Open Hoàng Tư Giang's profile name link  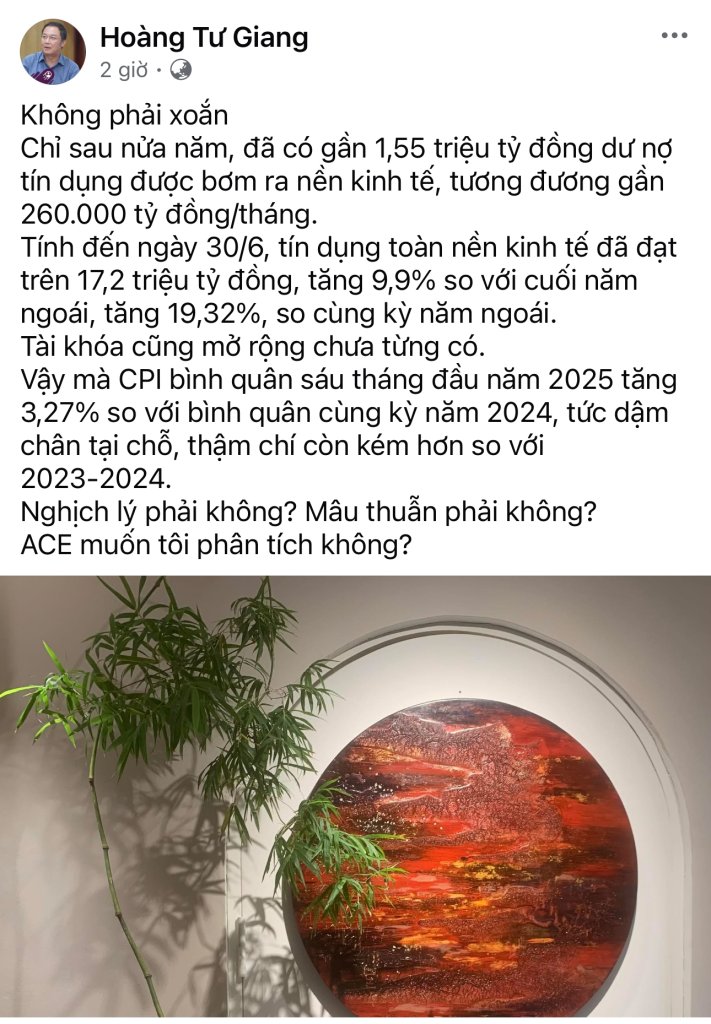pos(204,38)
